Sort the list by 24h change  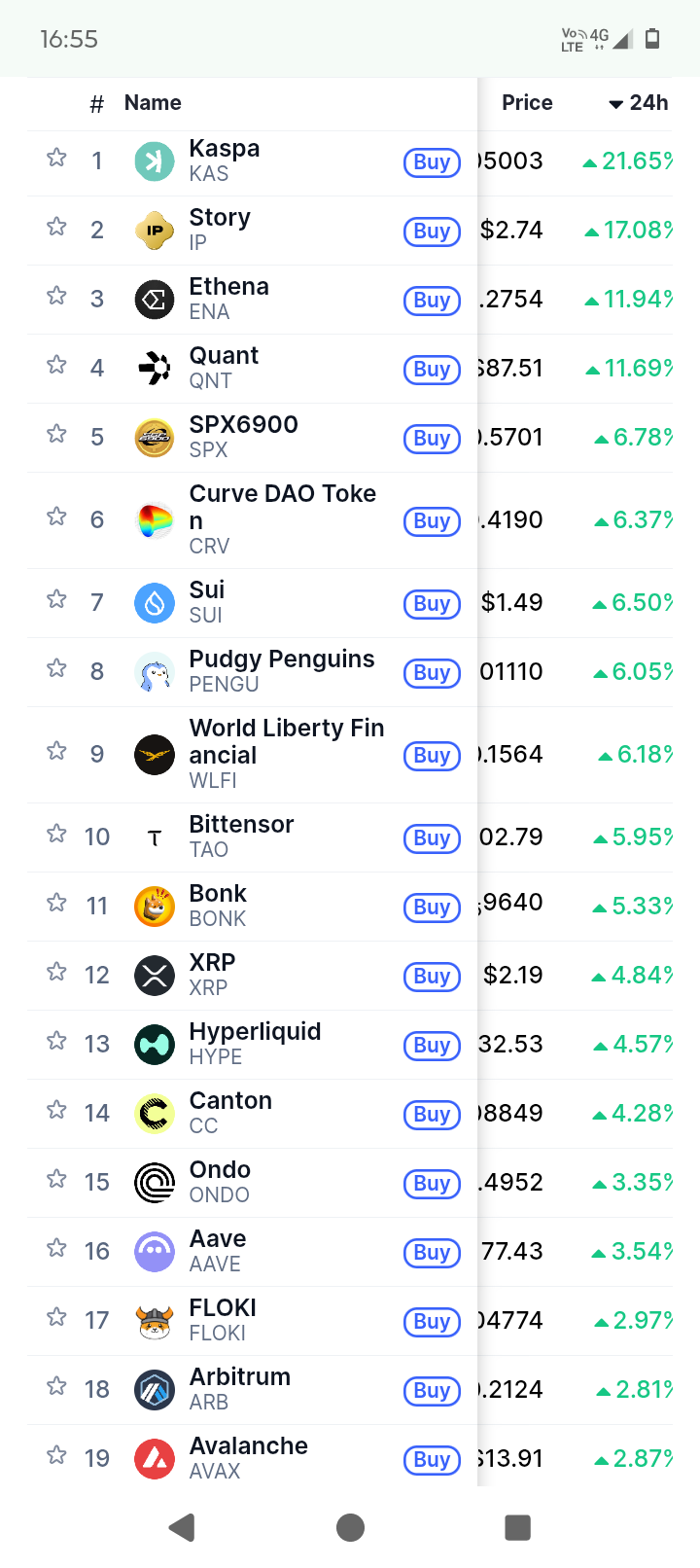tap(640, 103)
